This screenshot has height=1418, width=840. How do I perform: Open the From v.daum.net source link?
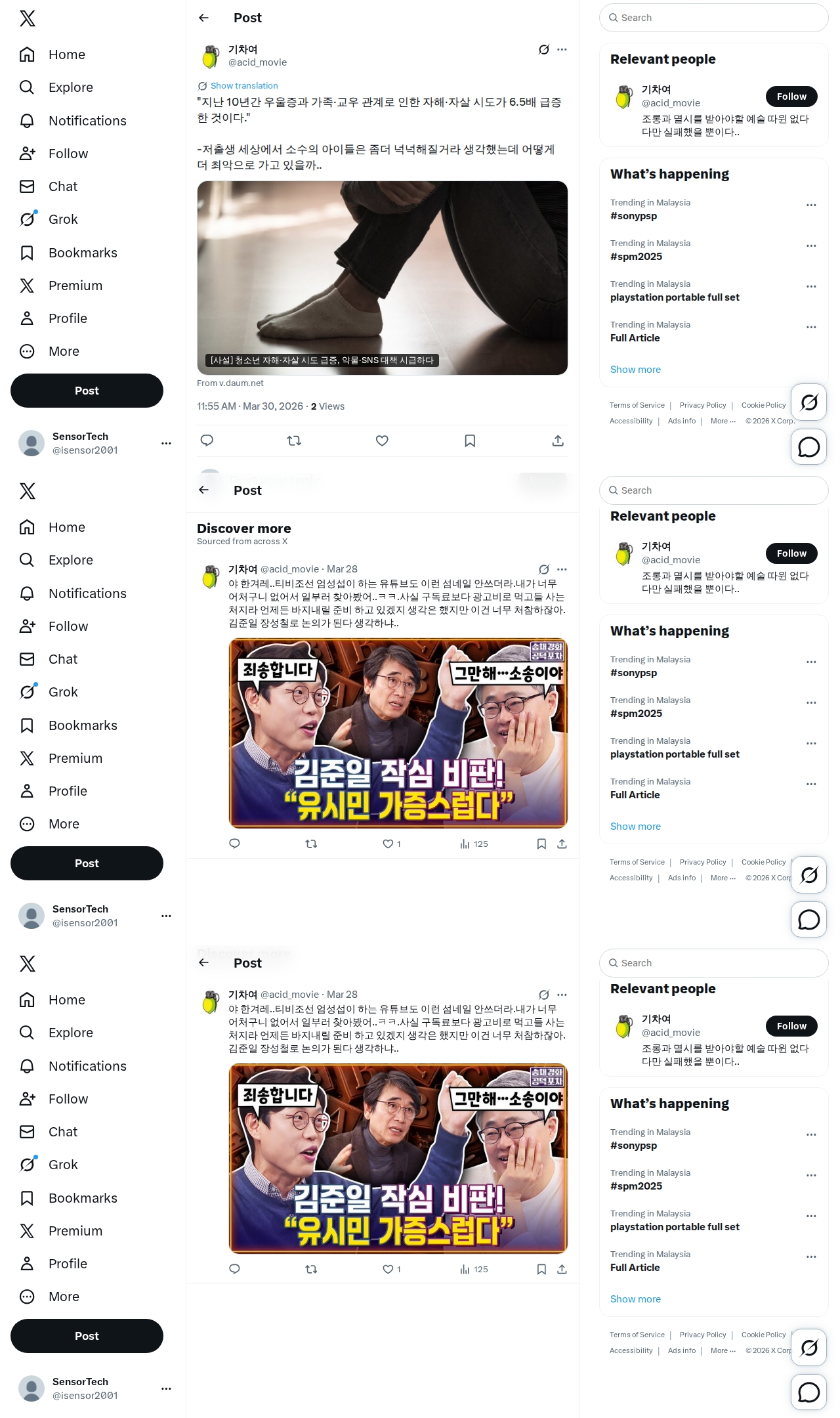tap(230, 383)
